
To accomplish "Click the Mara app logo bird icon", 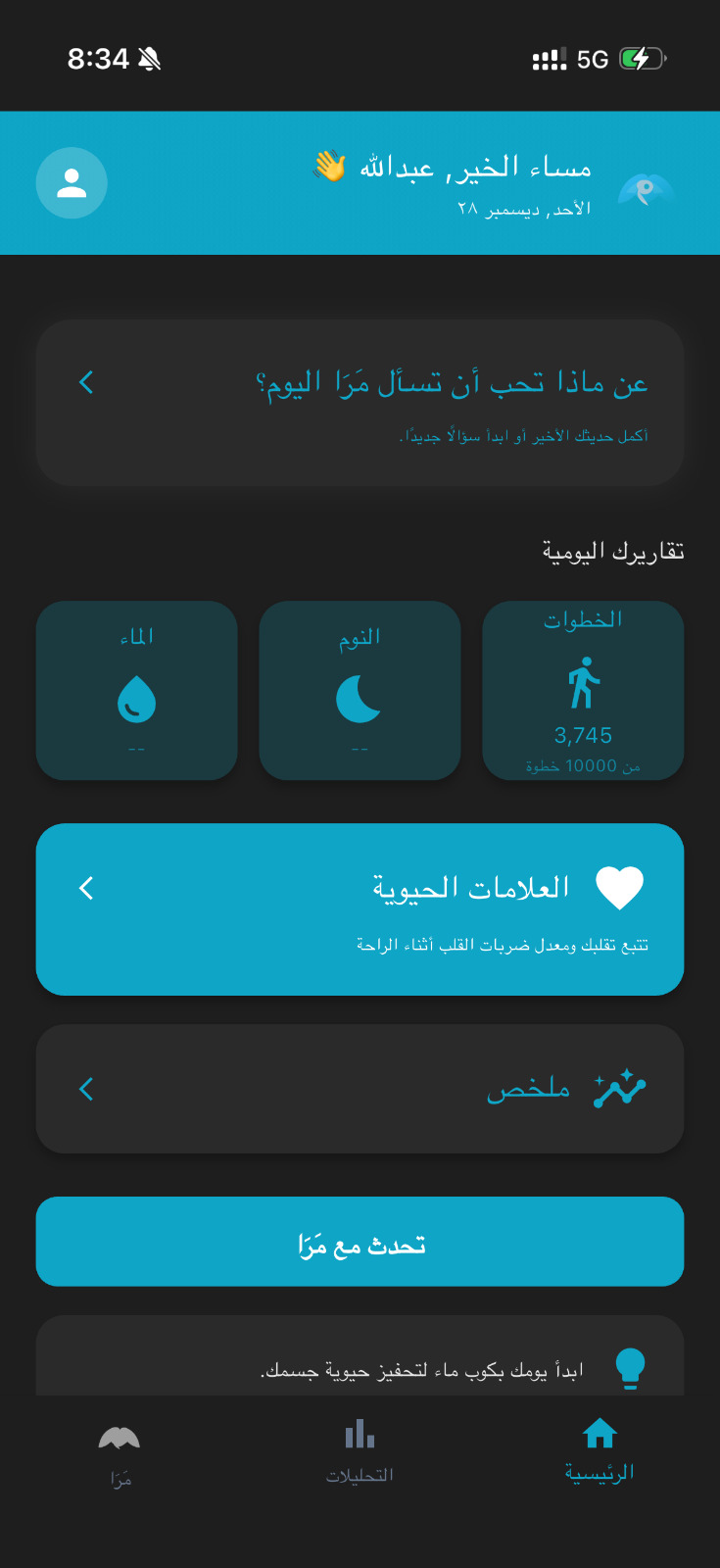I will [x=644, y=188].
